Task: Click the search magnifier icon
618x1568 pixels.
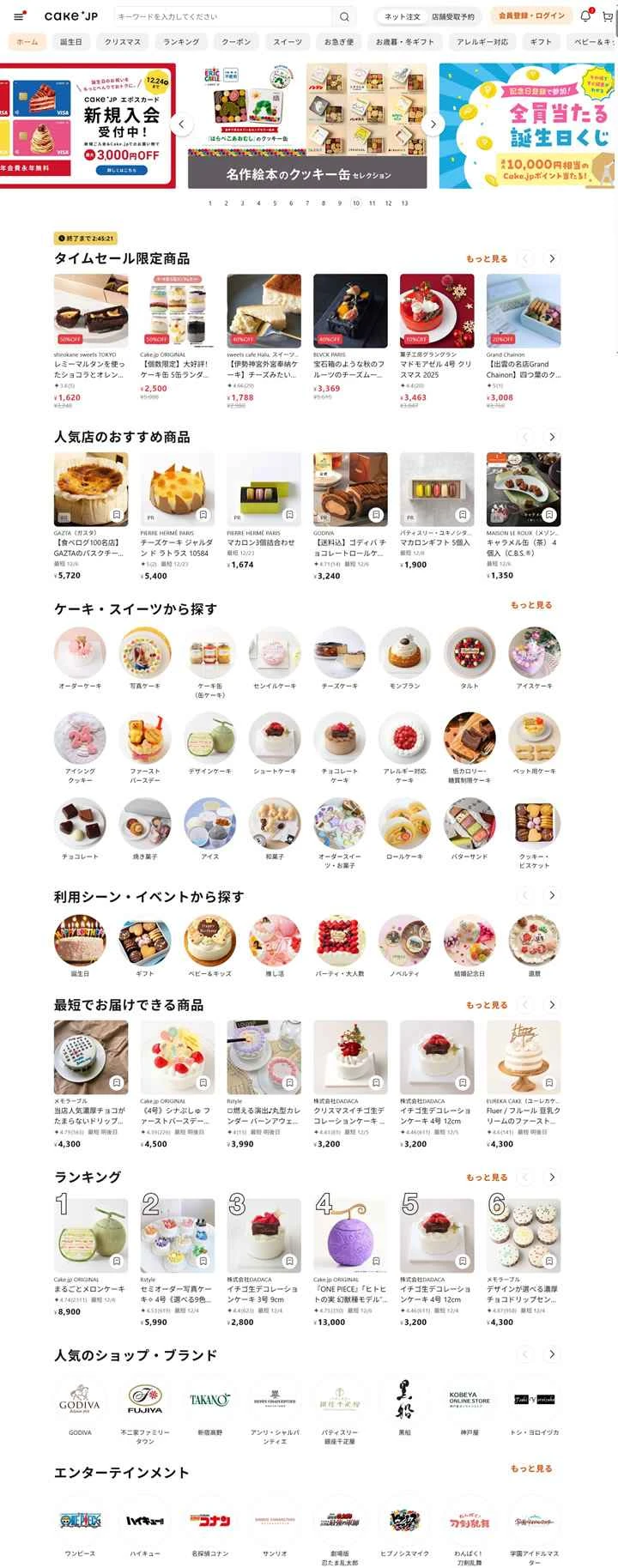Action: tap(343, 15)
